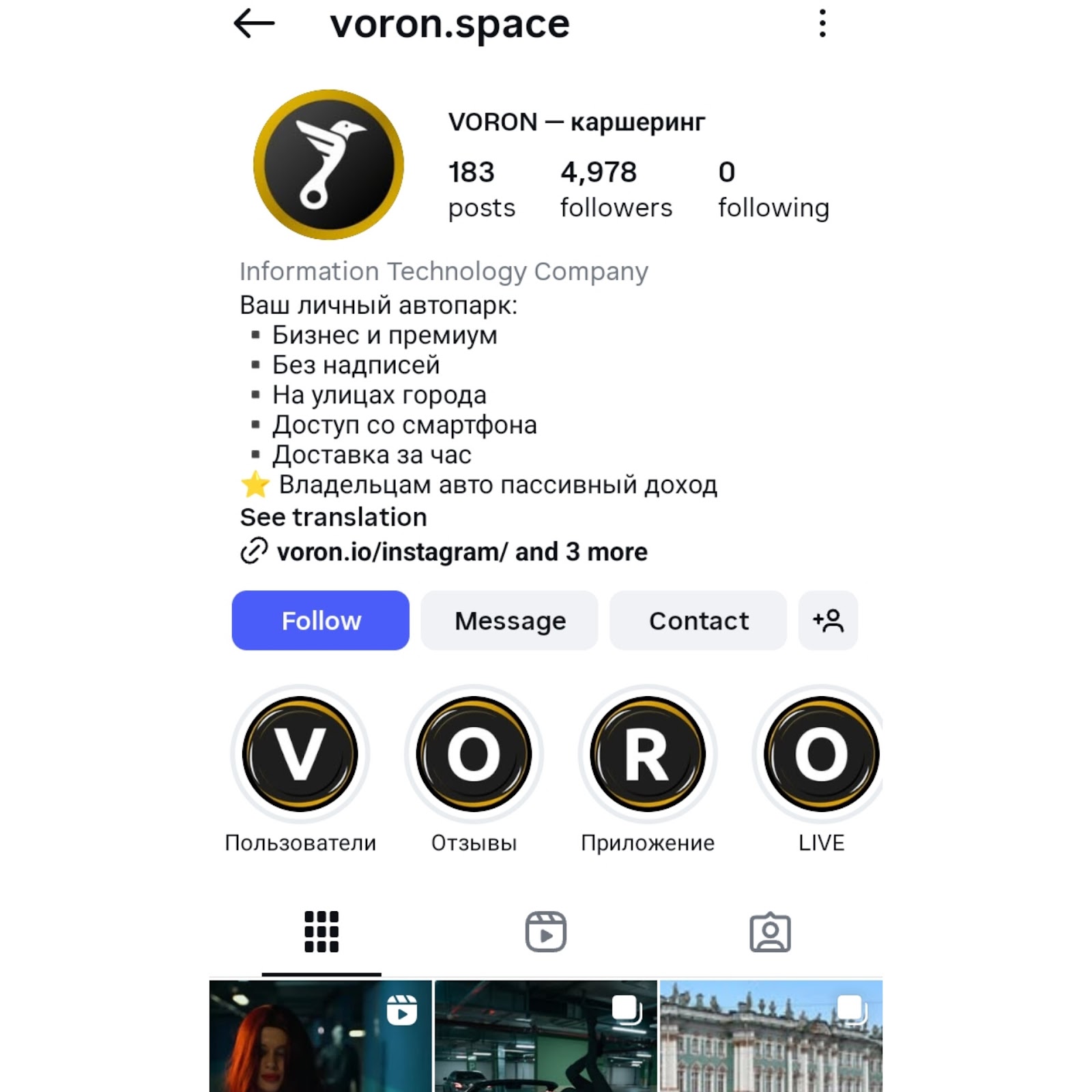View the 4,978 followers list
The width and height of the screenshot is (1092, 1092).
point(616,189)
